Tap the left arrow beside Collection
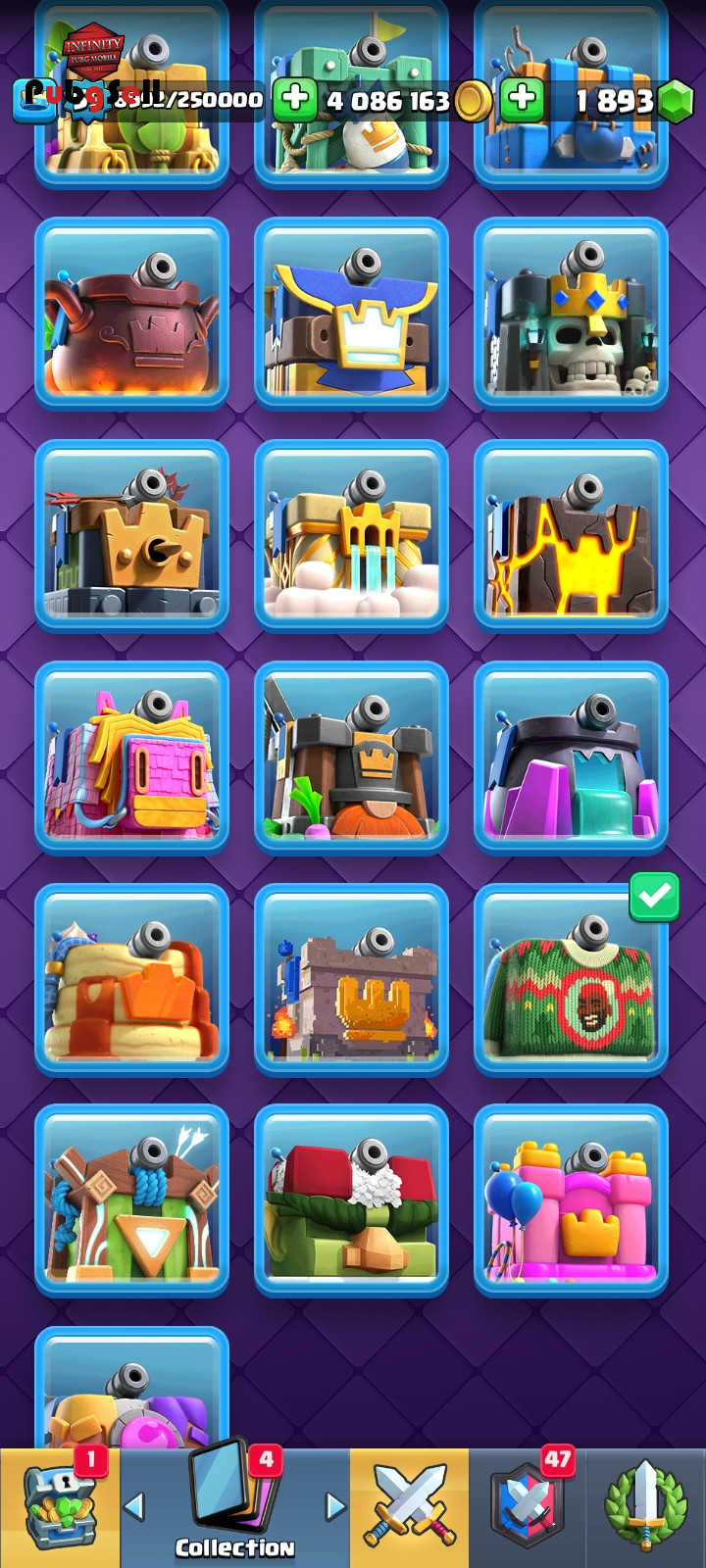The width and height of the screenshot is (706, 1568). (x=135, y=1506)
